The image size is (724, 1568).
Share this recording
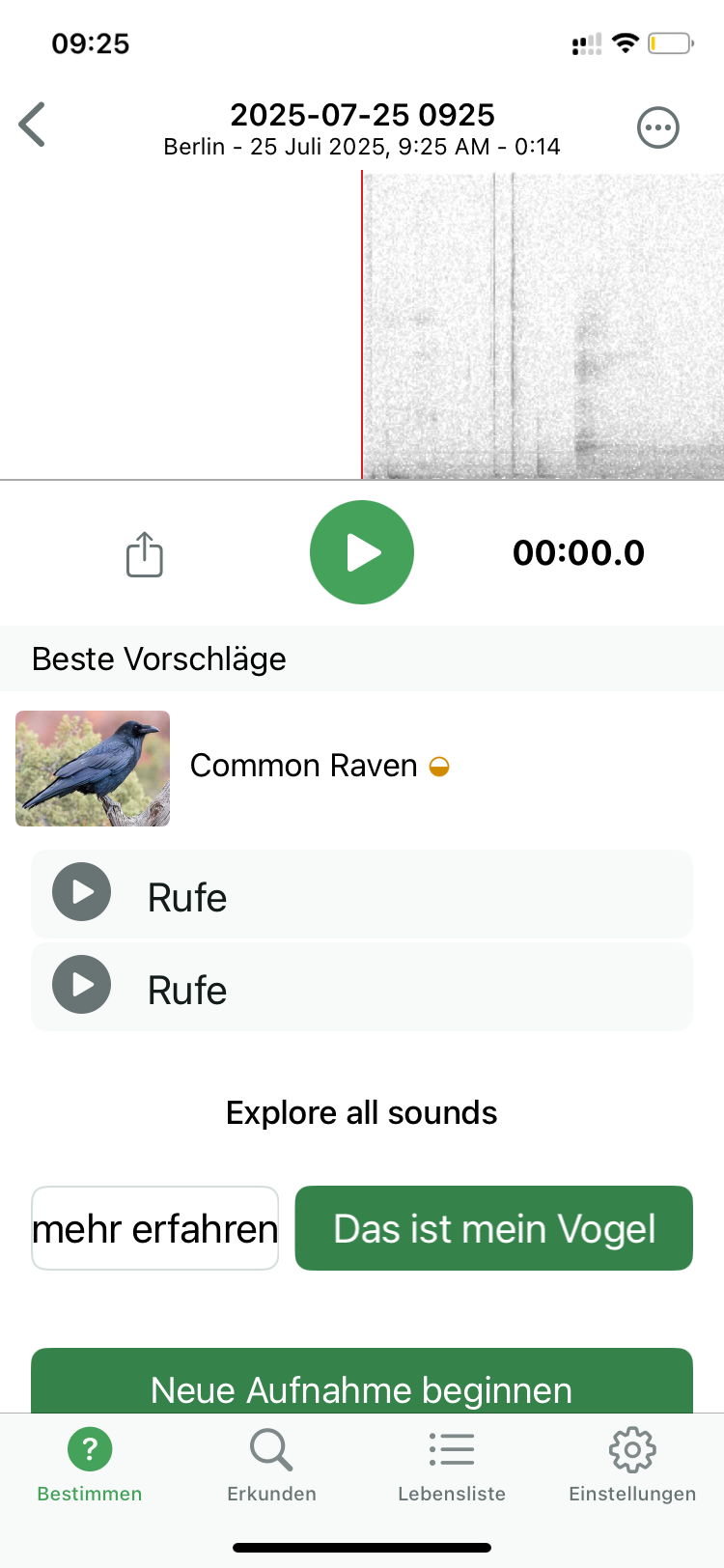tap(145, 554)
